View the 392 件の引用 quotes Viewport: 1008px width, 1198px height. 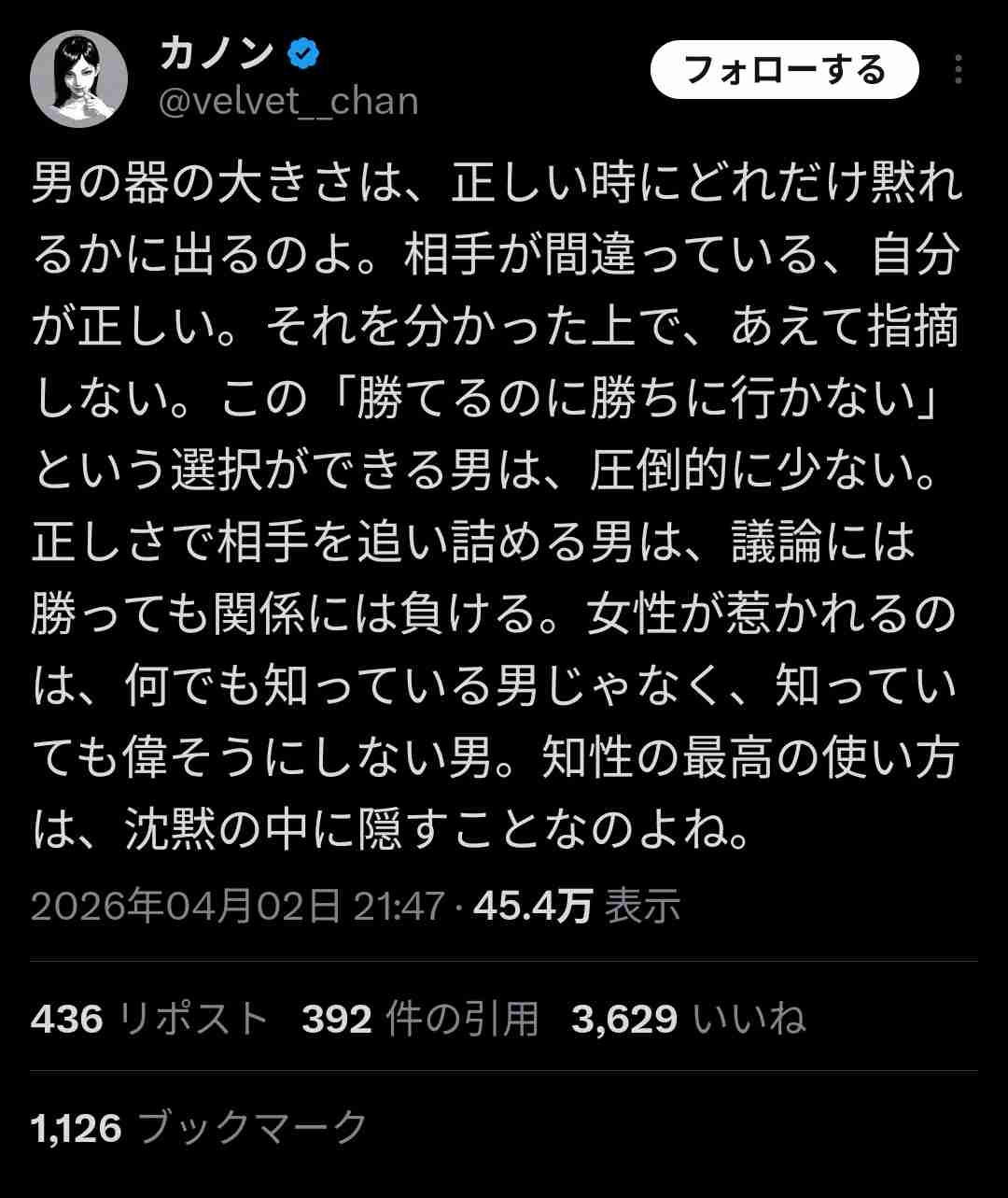420,1018
